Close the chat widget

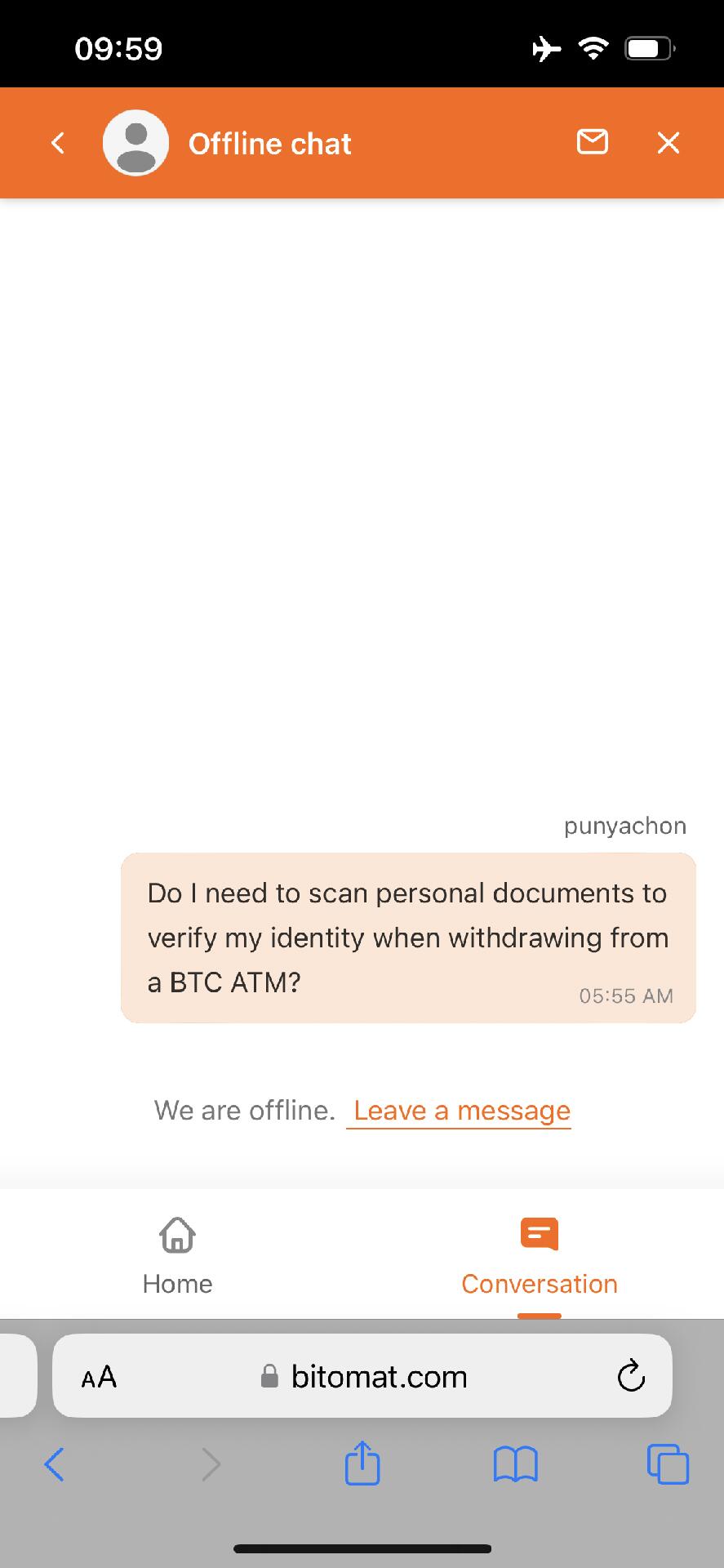point(668,143)
